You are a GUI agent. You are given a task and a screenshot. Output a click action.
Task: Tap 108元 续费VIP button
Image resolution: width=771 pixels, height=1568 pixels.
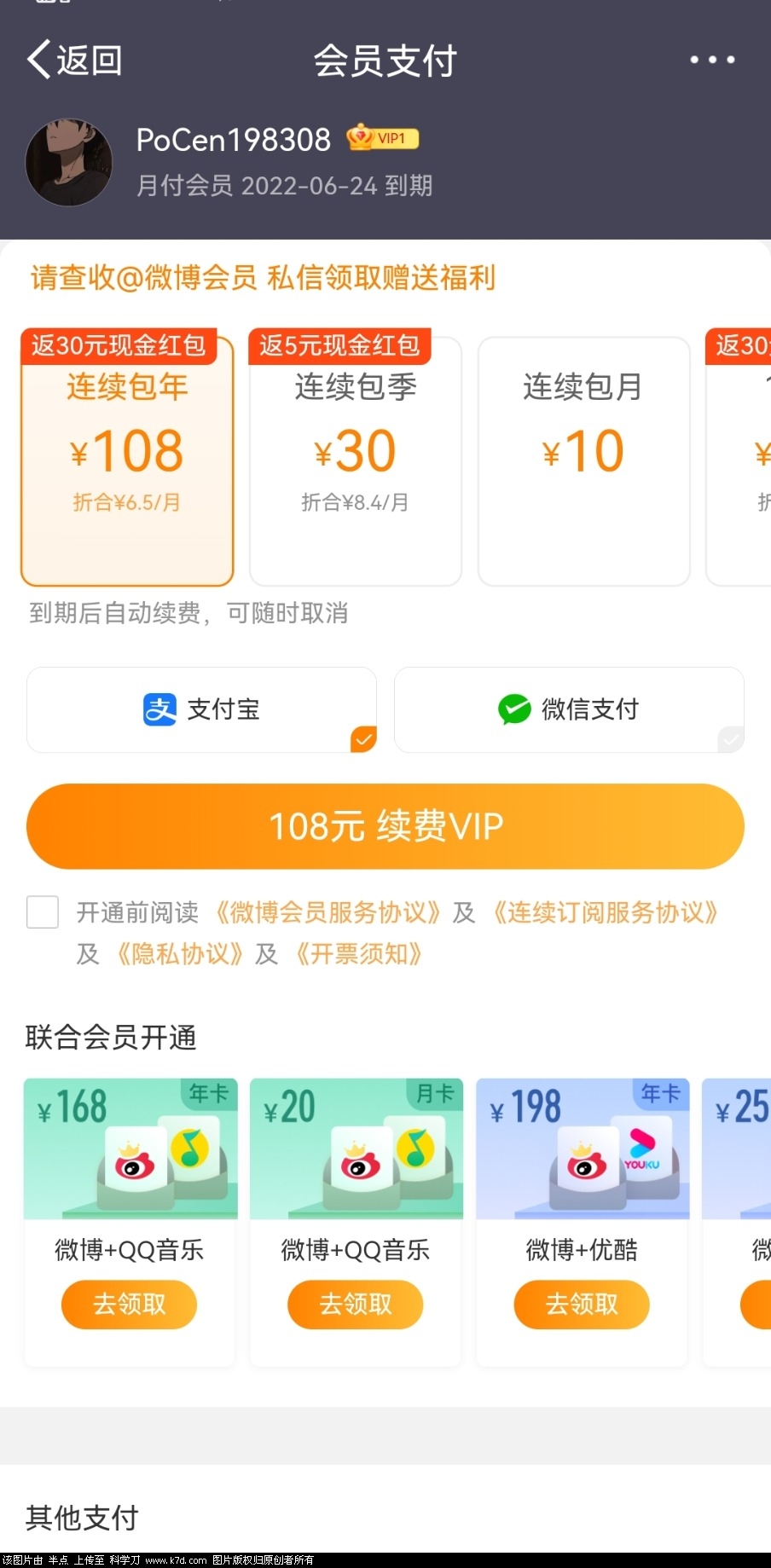tap(385, 826)
